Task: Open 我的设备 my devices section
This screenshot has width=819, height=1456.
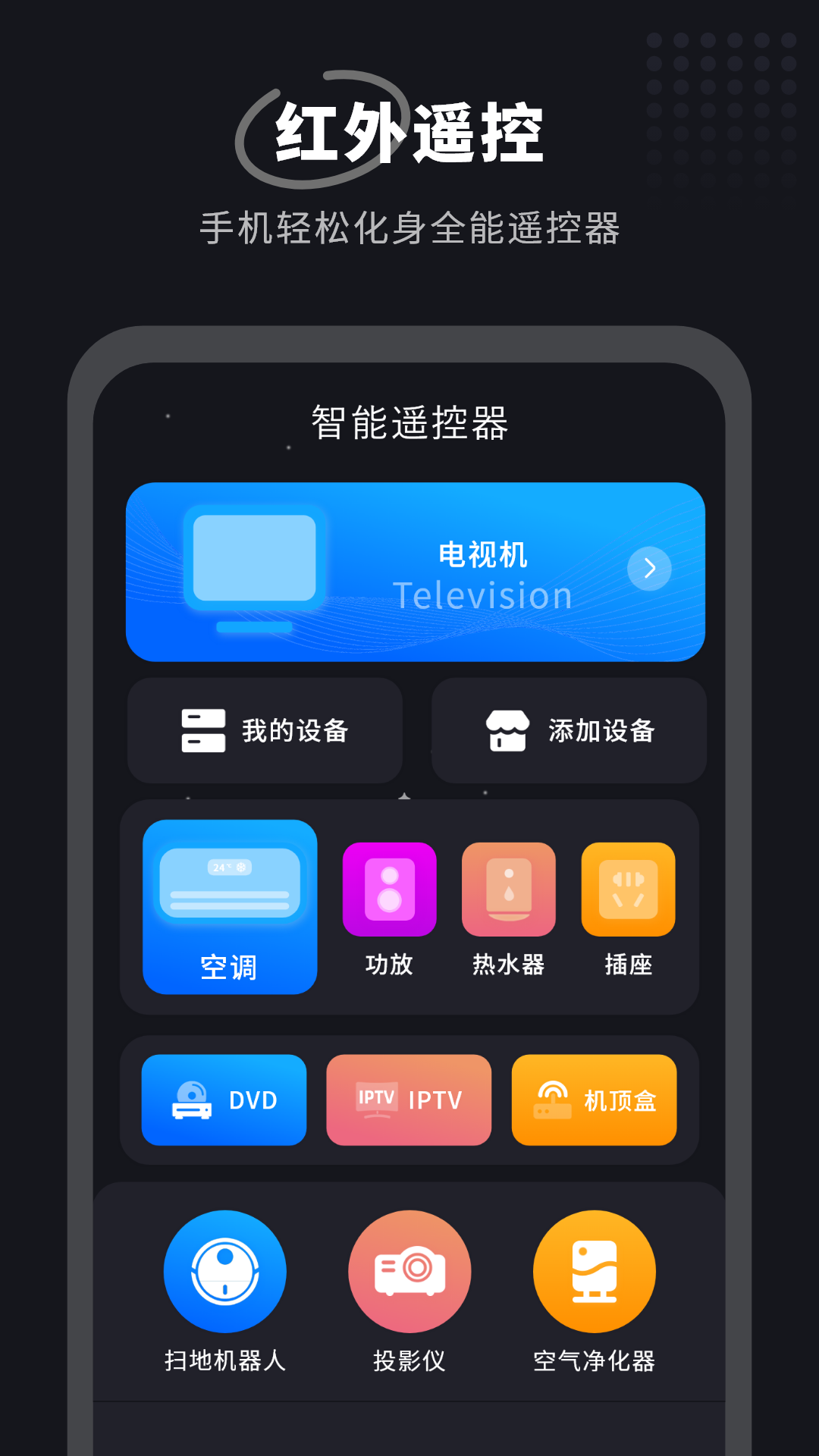Action: coord(265,730)
